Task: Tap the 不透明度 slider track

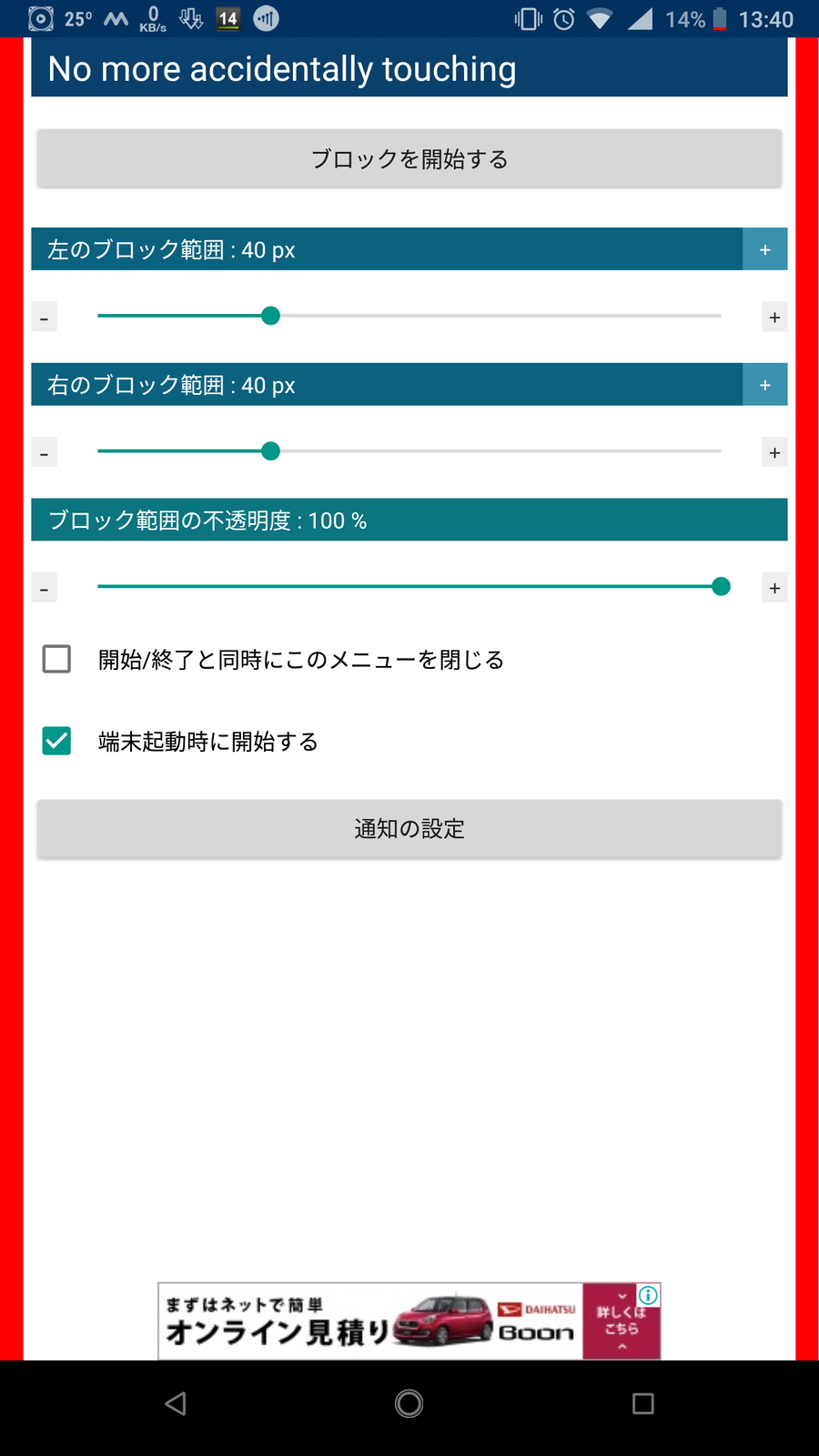Action: click(x=409, y=587)
